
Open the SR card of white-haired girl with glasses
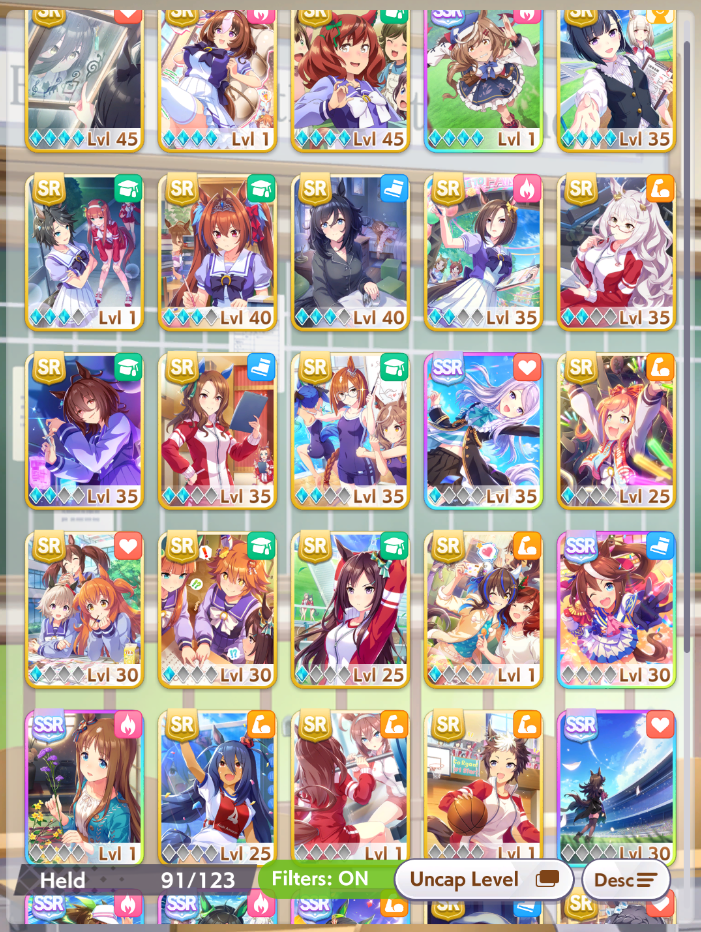(617, 252)
